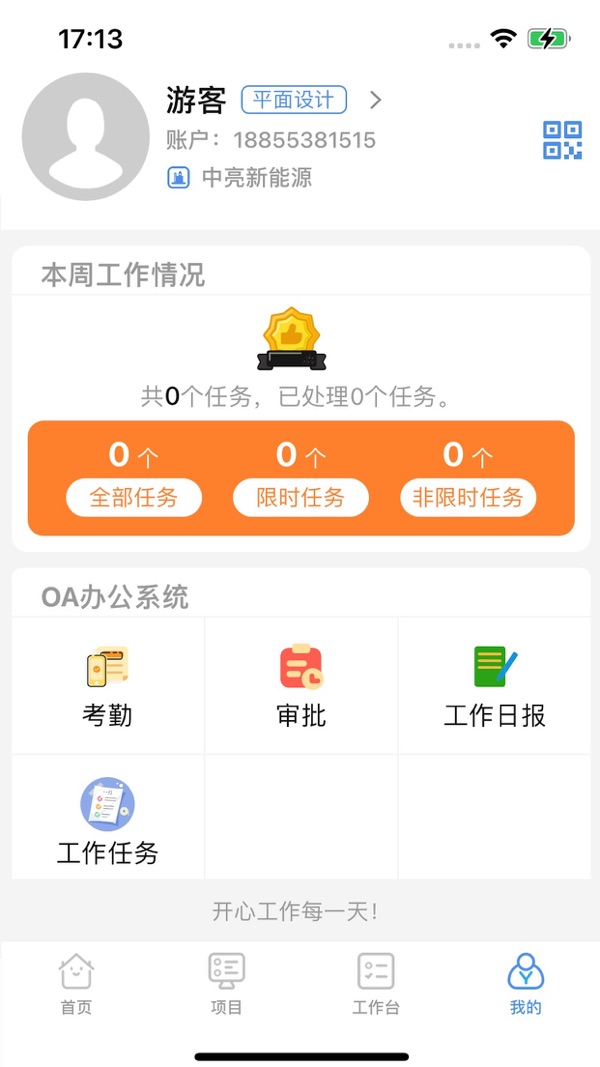The width and height of the screenshot is (600, 1067).
Task: Tap the gray profile avatar
Action: coord(85,137)
